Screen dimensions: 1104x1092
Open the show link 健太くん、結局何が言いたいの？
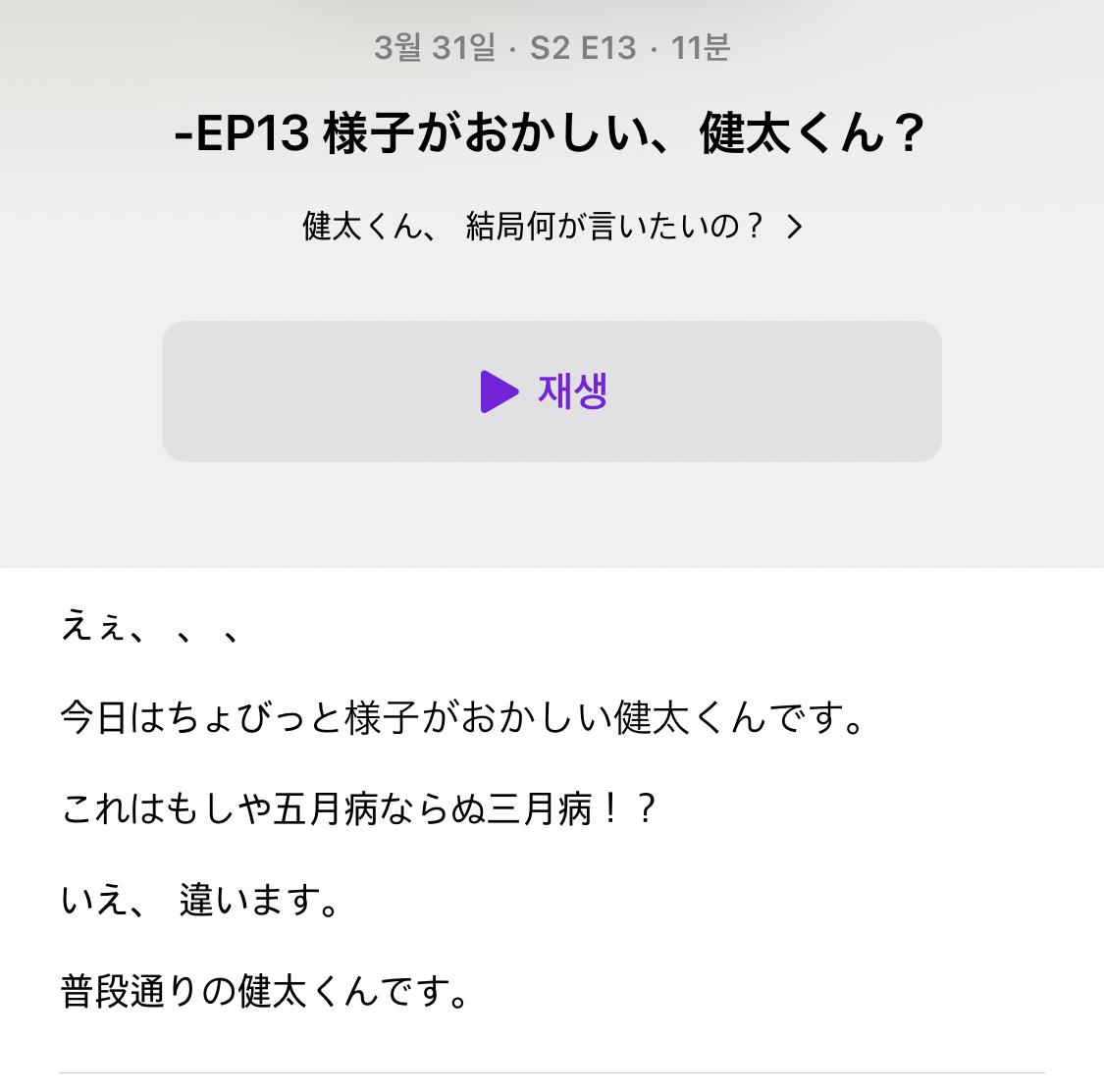point(551,227)
